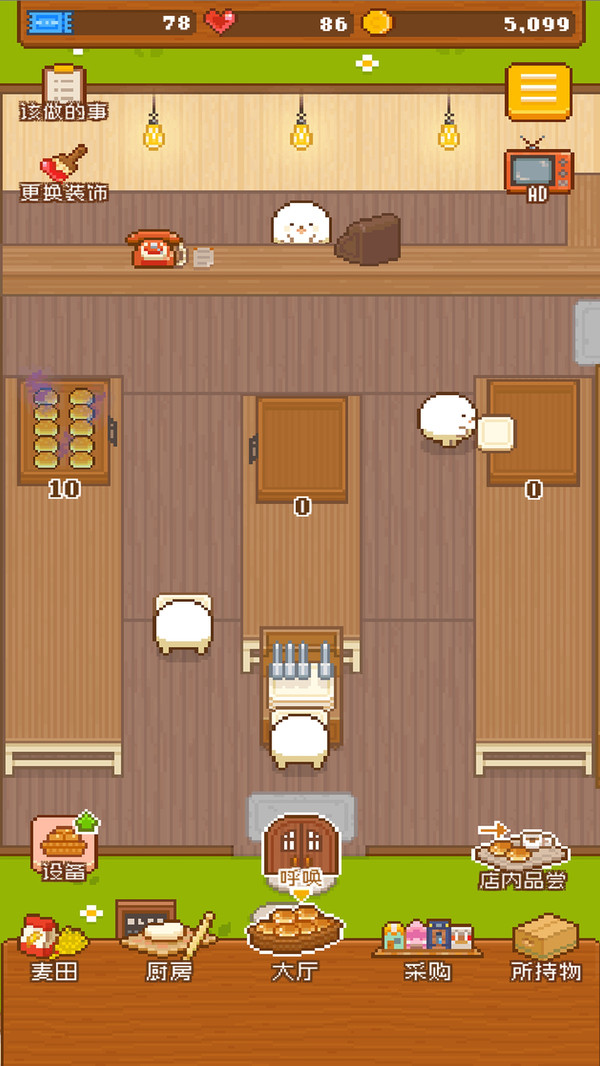Go to the 采购 purchasing tab

(428, 947)
